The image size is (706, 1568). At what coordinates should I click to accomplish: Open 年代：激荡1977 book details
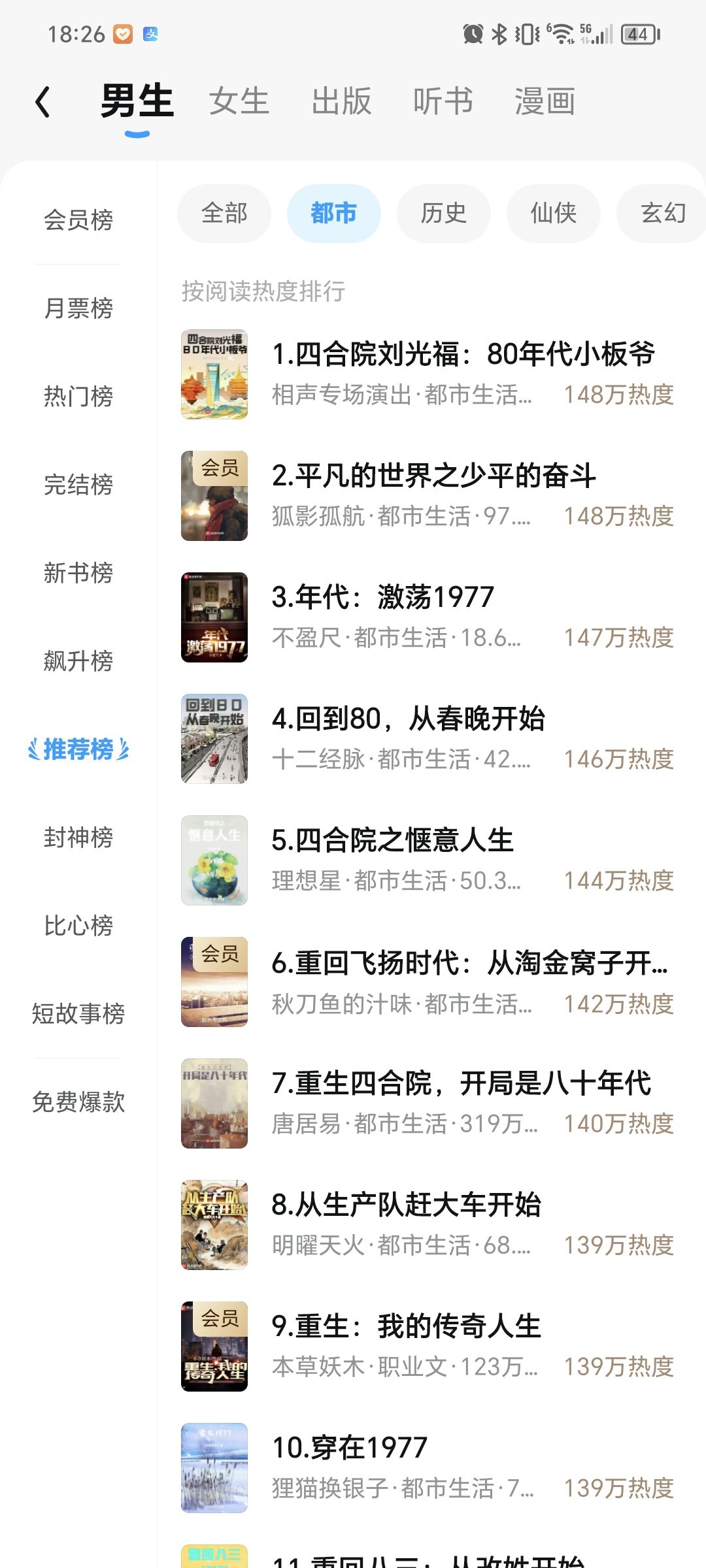click(383, 598)
